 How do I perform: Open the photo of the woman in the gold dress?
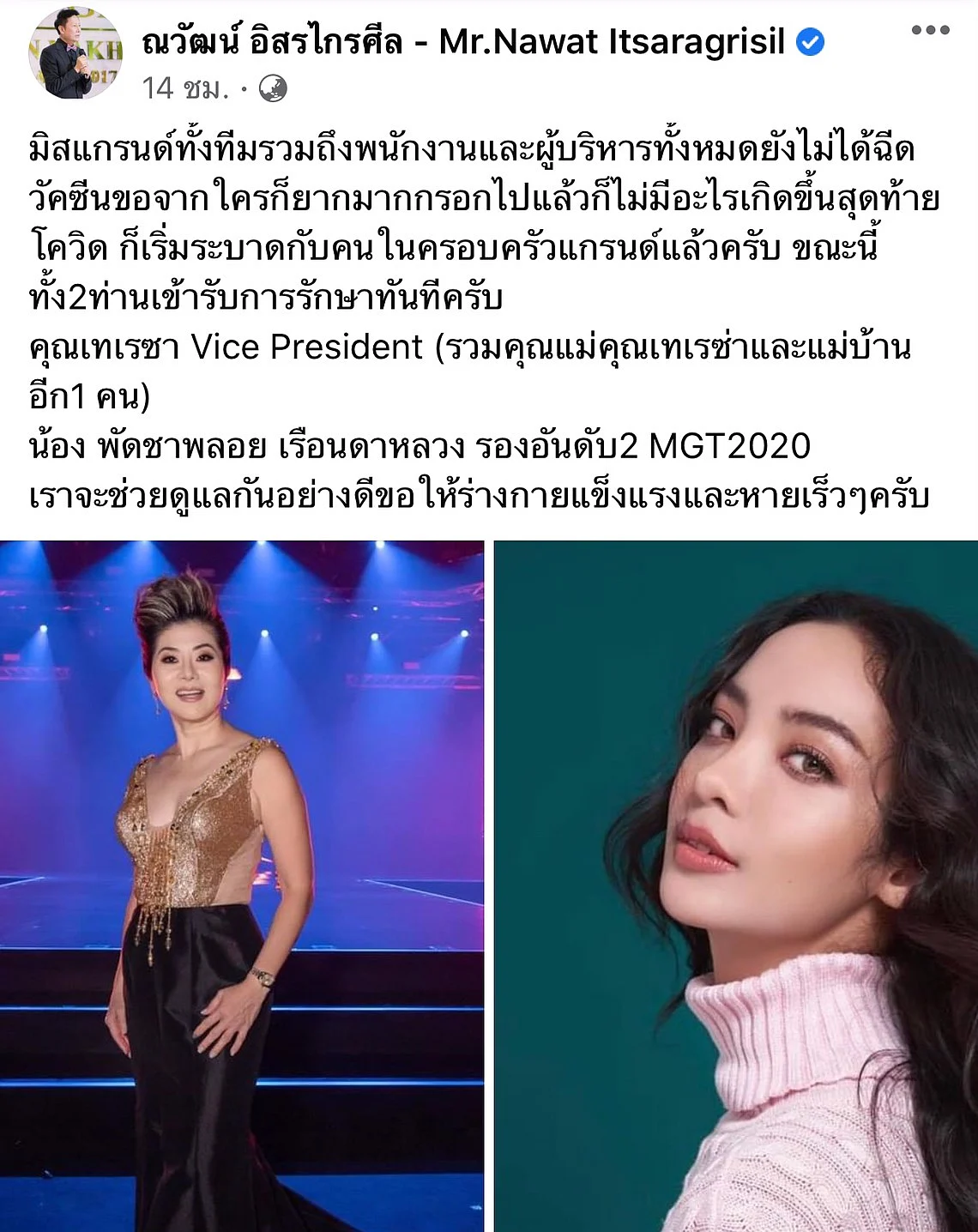[241, 884]
